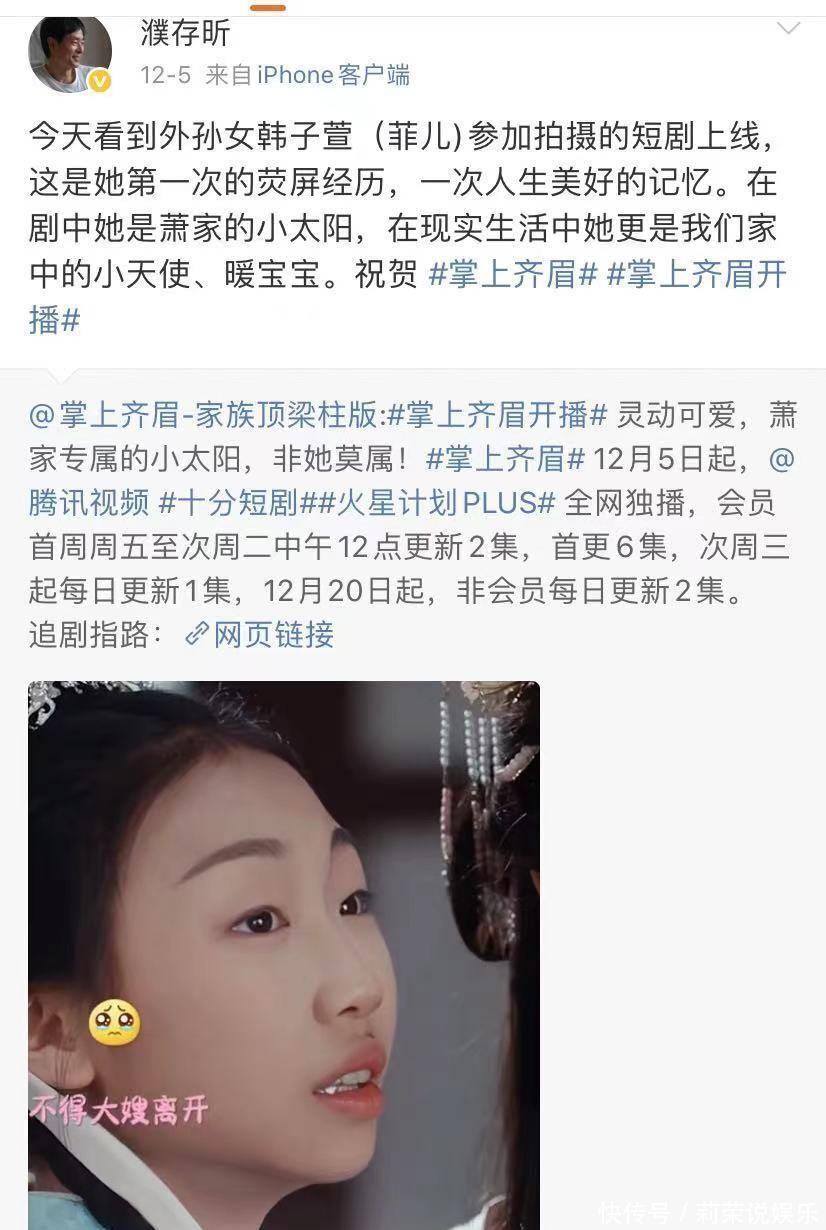Open the 网页链接 web link

tap(260, 634)
